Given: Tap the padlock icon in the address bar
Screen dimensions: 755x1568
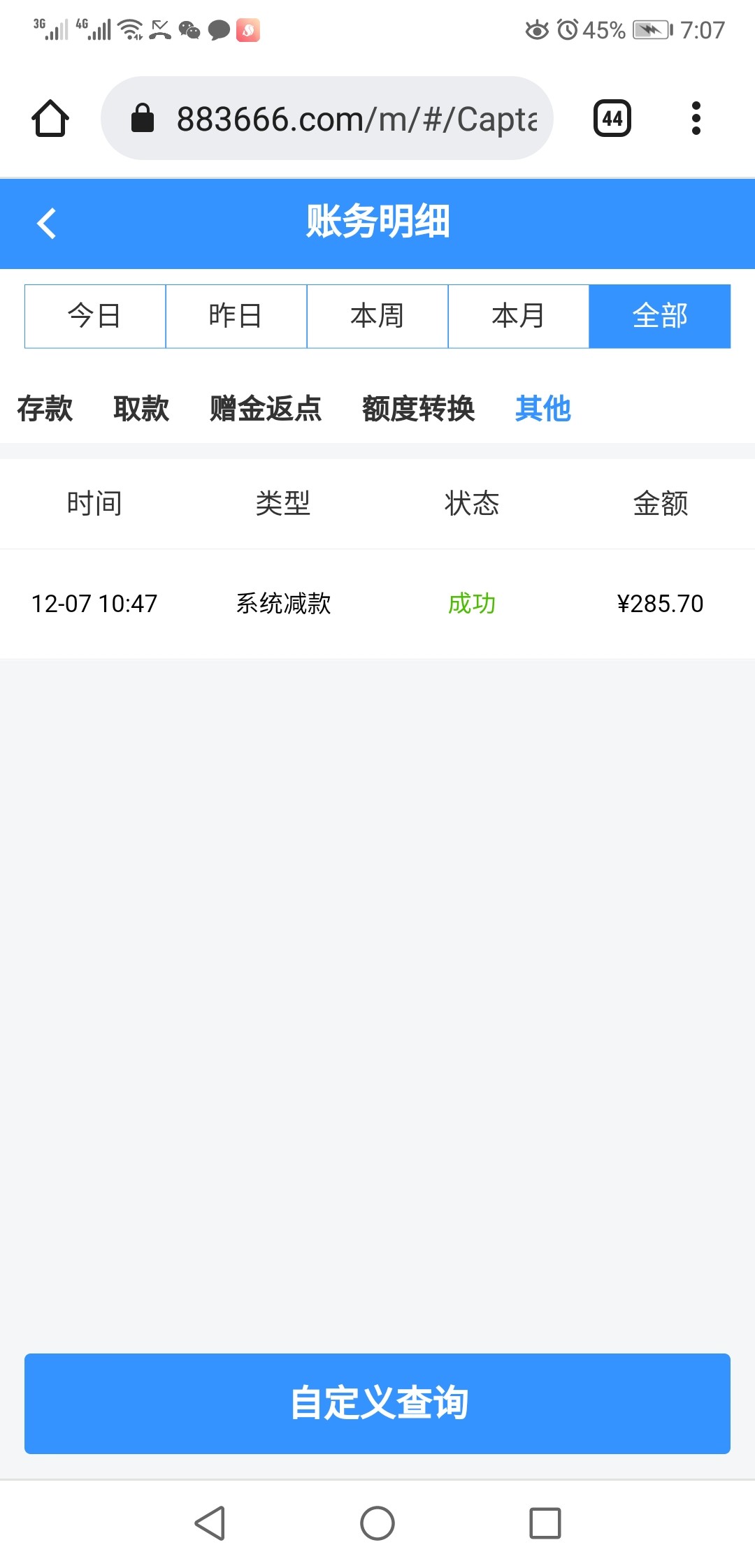Looking at the screenshot, I should click(x=143, y=116).
